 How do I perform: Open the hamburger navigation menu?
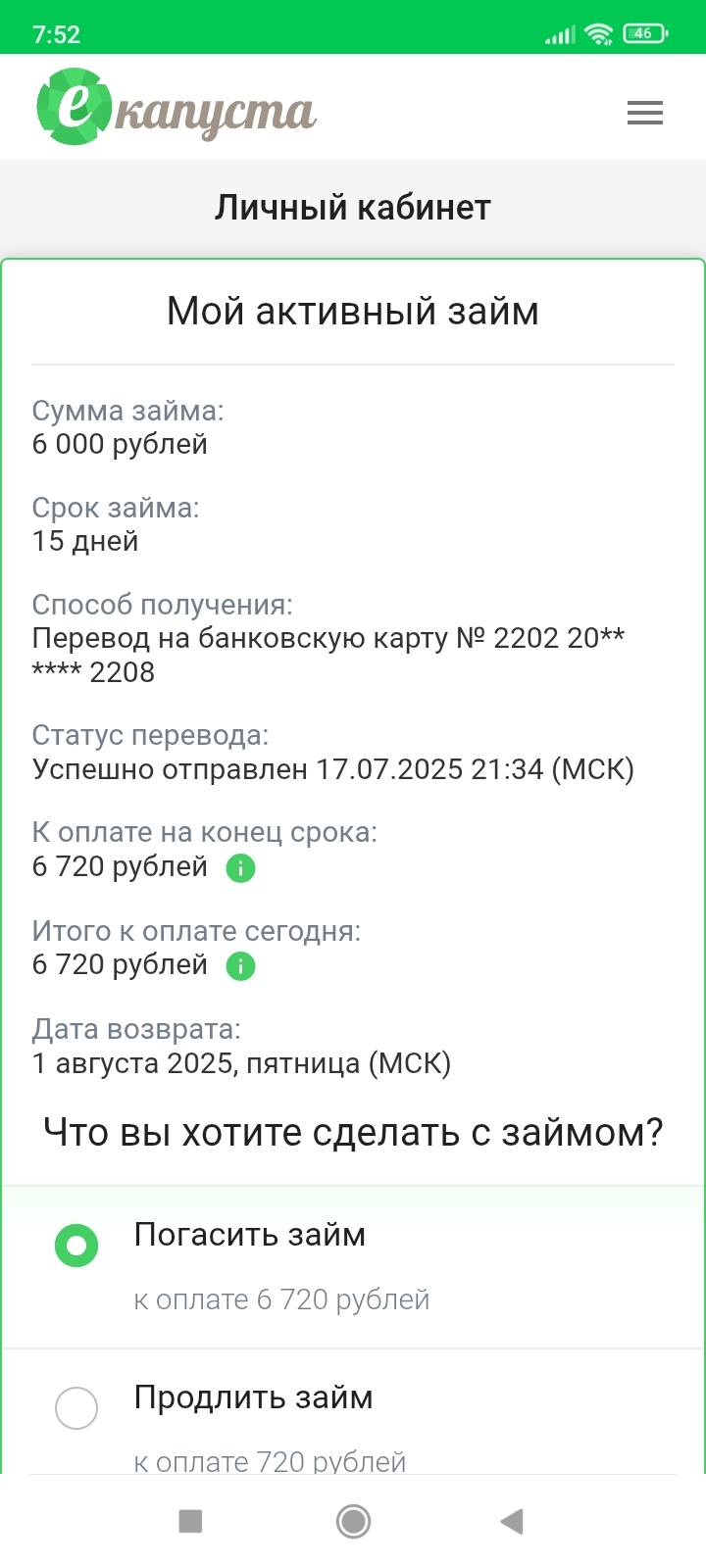[x=644, y=113]
